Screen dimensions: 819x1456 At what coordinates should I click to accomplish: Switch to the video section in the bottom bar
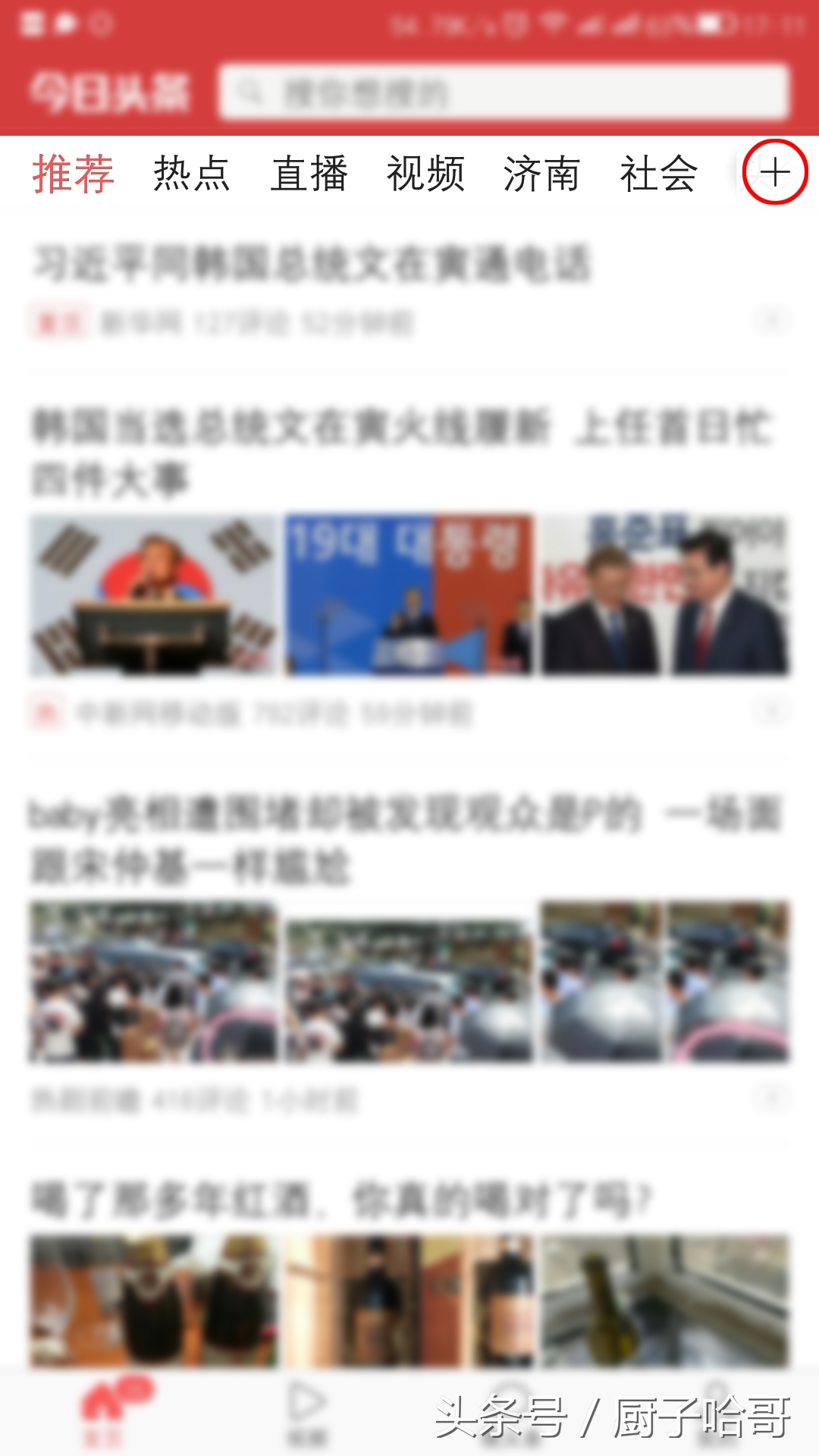coord(307,1410)
